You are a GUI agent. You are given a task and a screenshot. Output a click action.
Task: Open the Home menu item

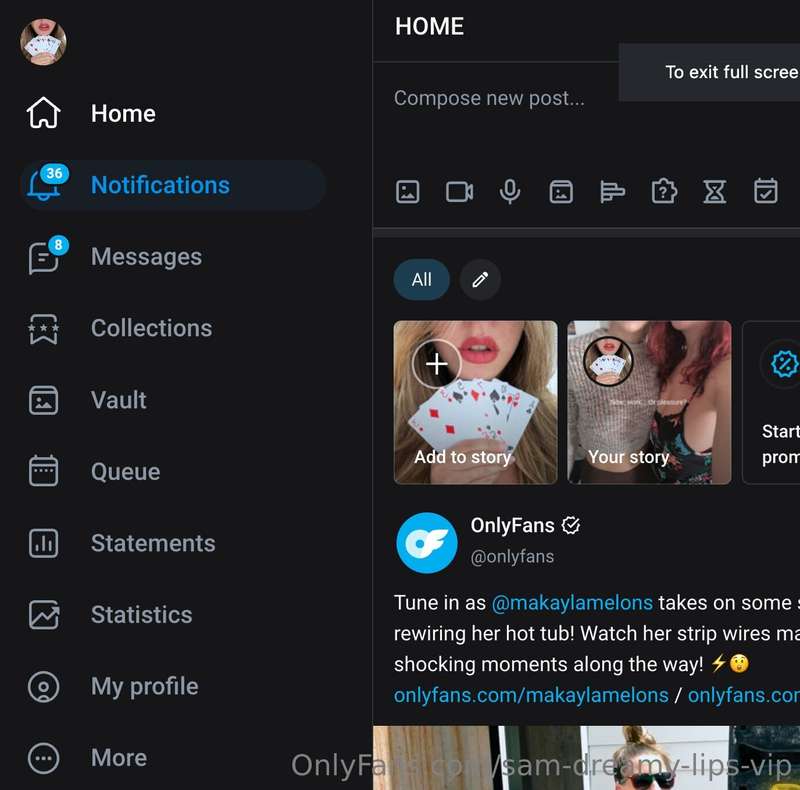coord(122,114)
